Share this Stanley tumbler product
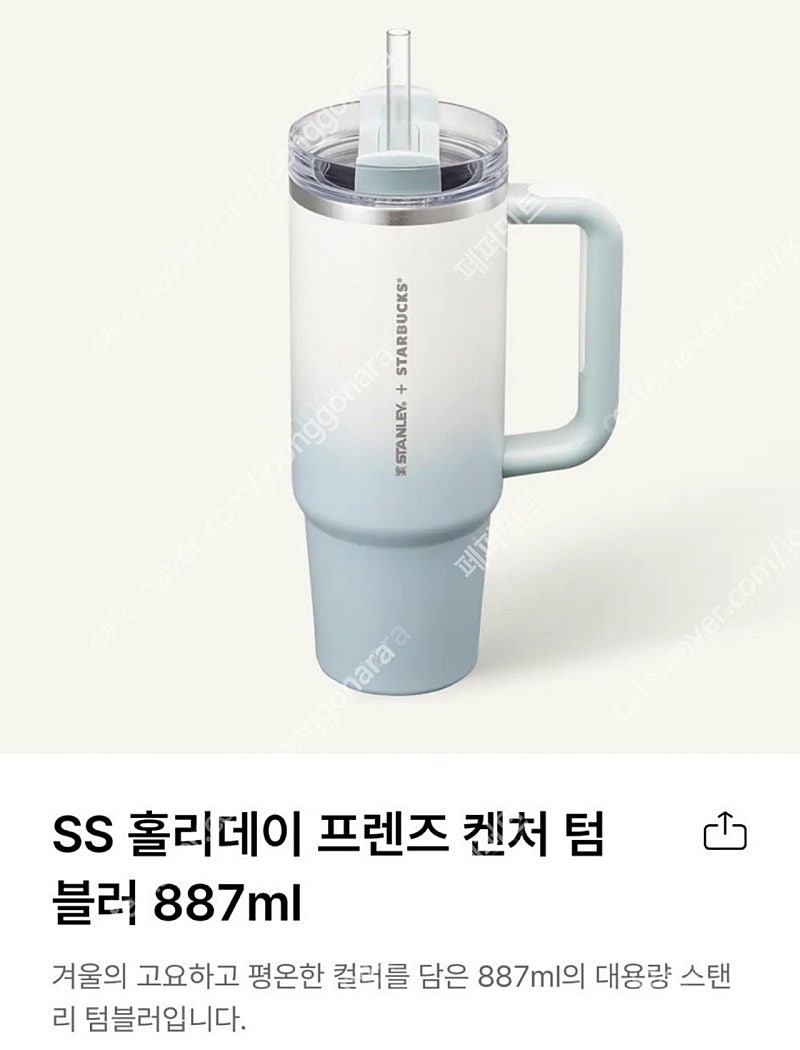The width and height of the screenshot is (800, 1050). [727, 833]
